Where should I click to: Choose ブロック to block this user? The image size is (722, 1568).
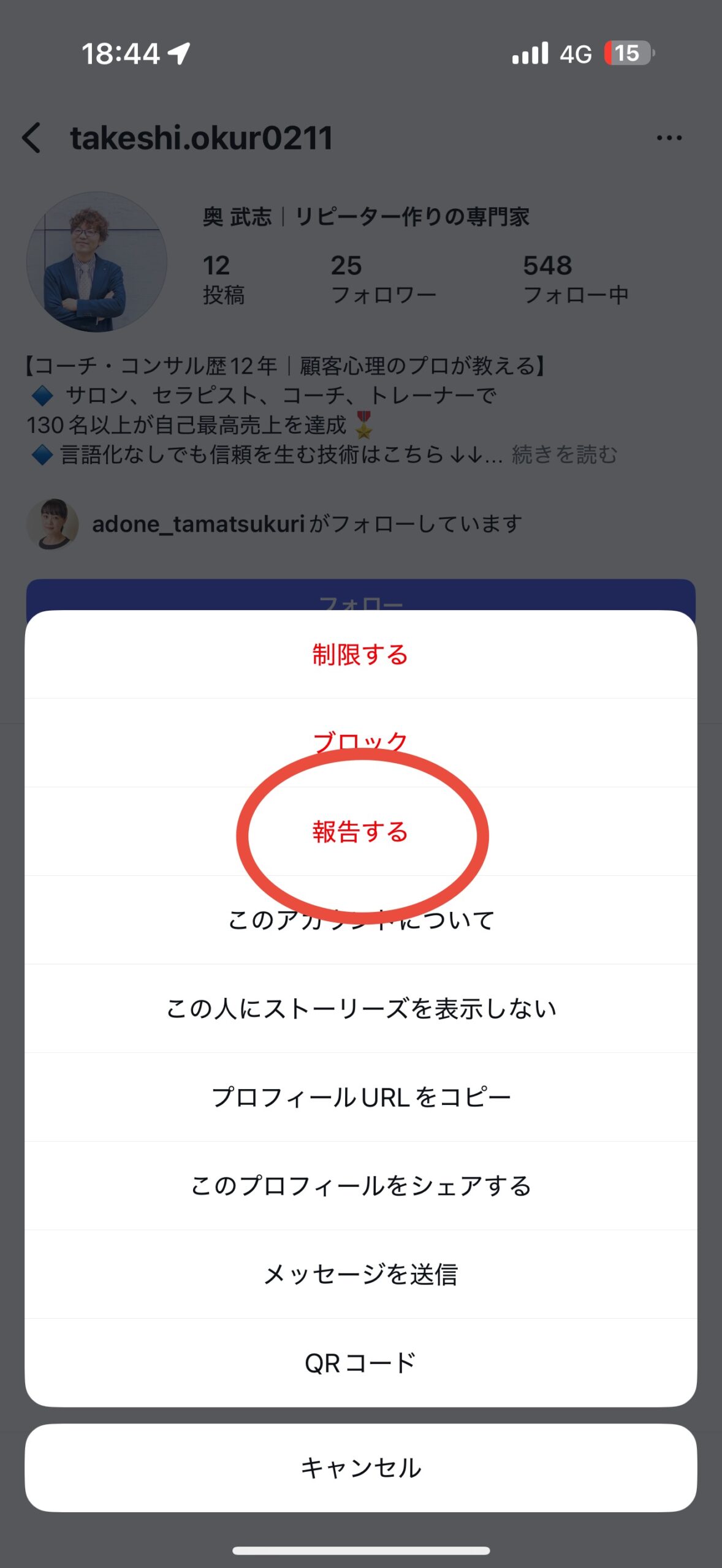point(360,742)
